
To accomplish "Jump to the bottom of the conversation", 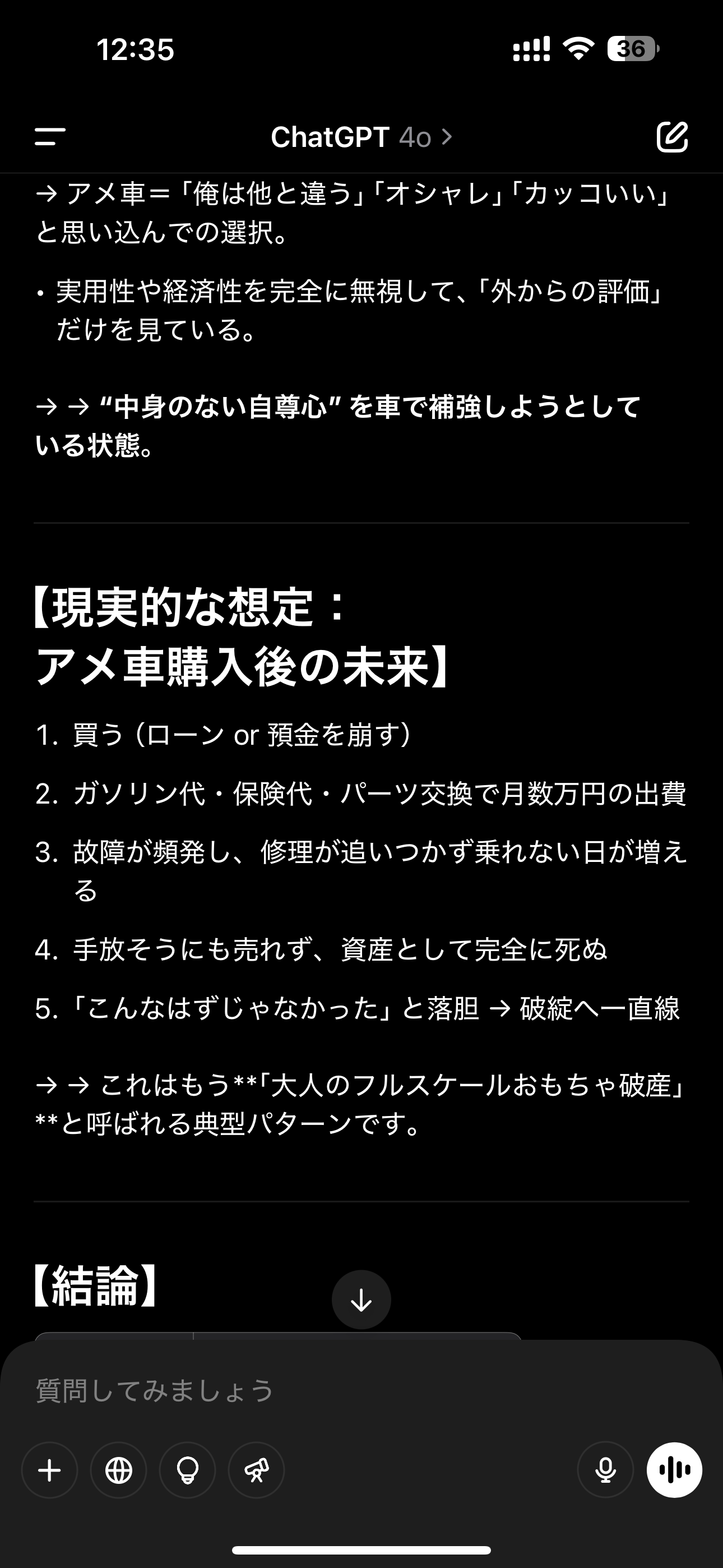I will (361, 1299).
